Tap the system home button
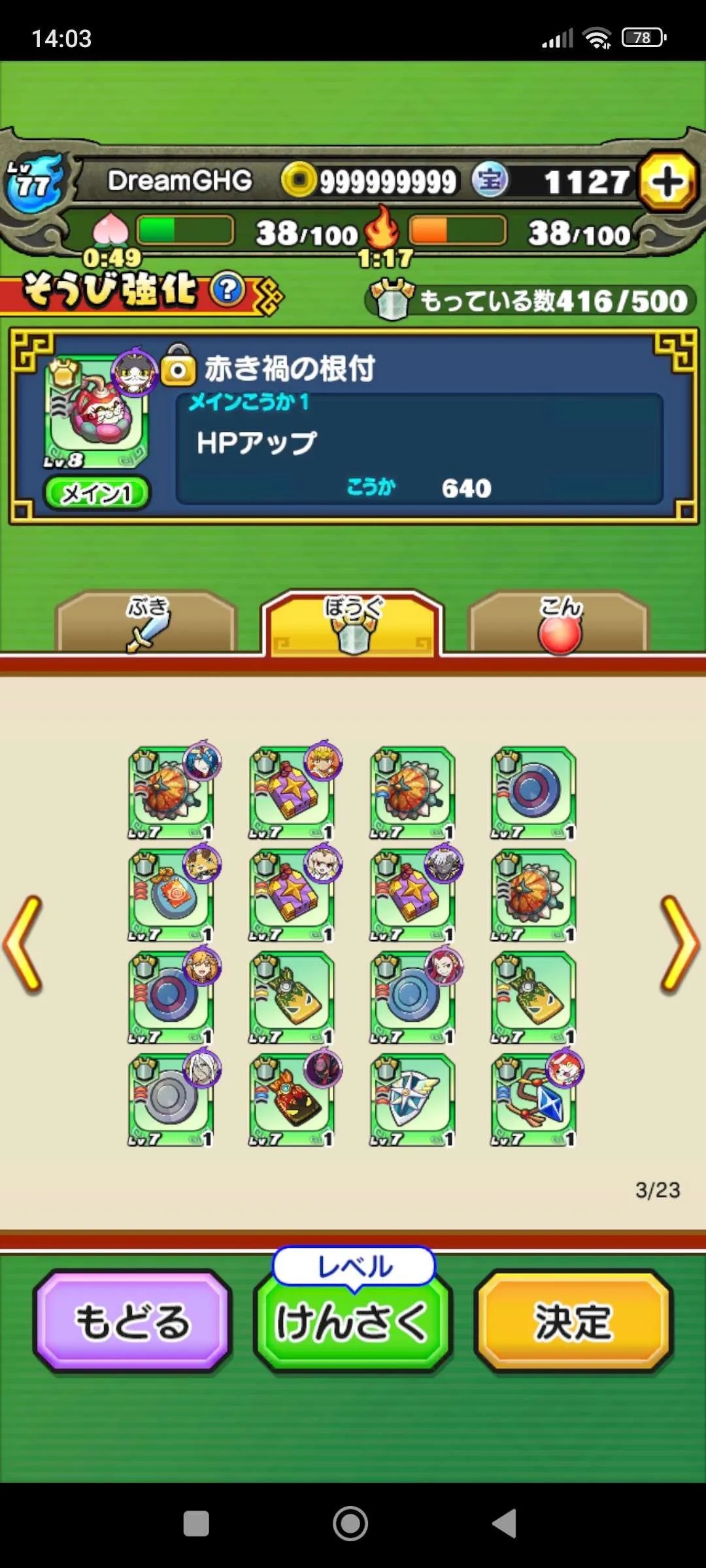The width and height of the screenshot is (706, 1568). 350,1524
